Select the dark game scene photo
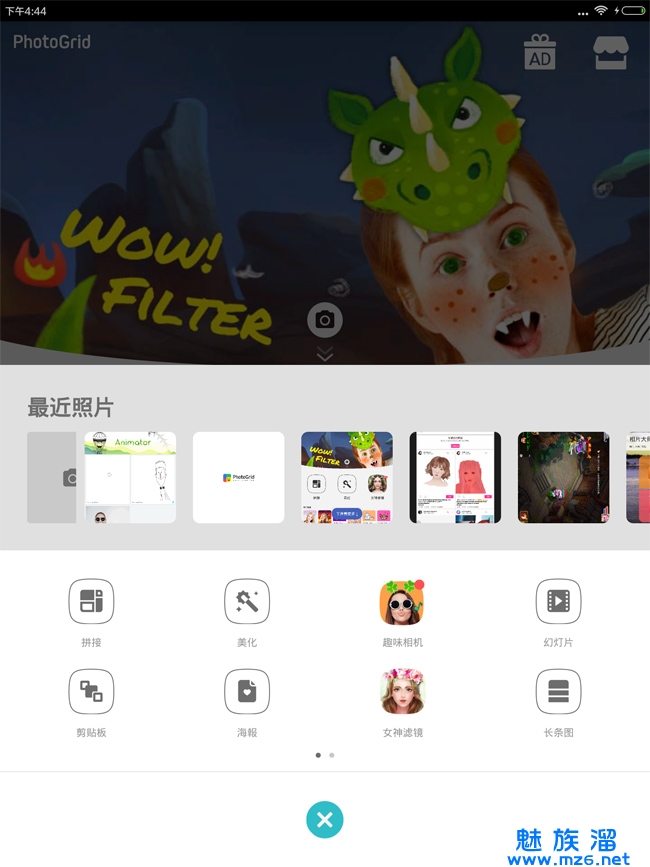650x867 pixels. [x=563, y=477]
